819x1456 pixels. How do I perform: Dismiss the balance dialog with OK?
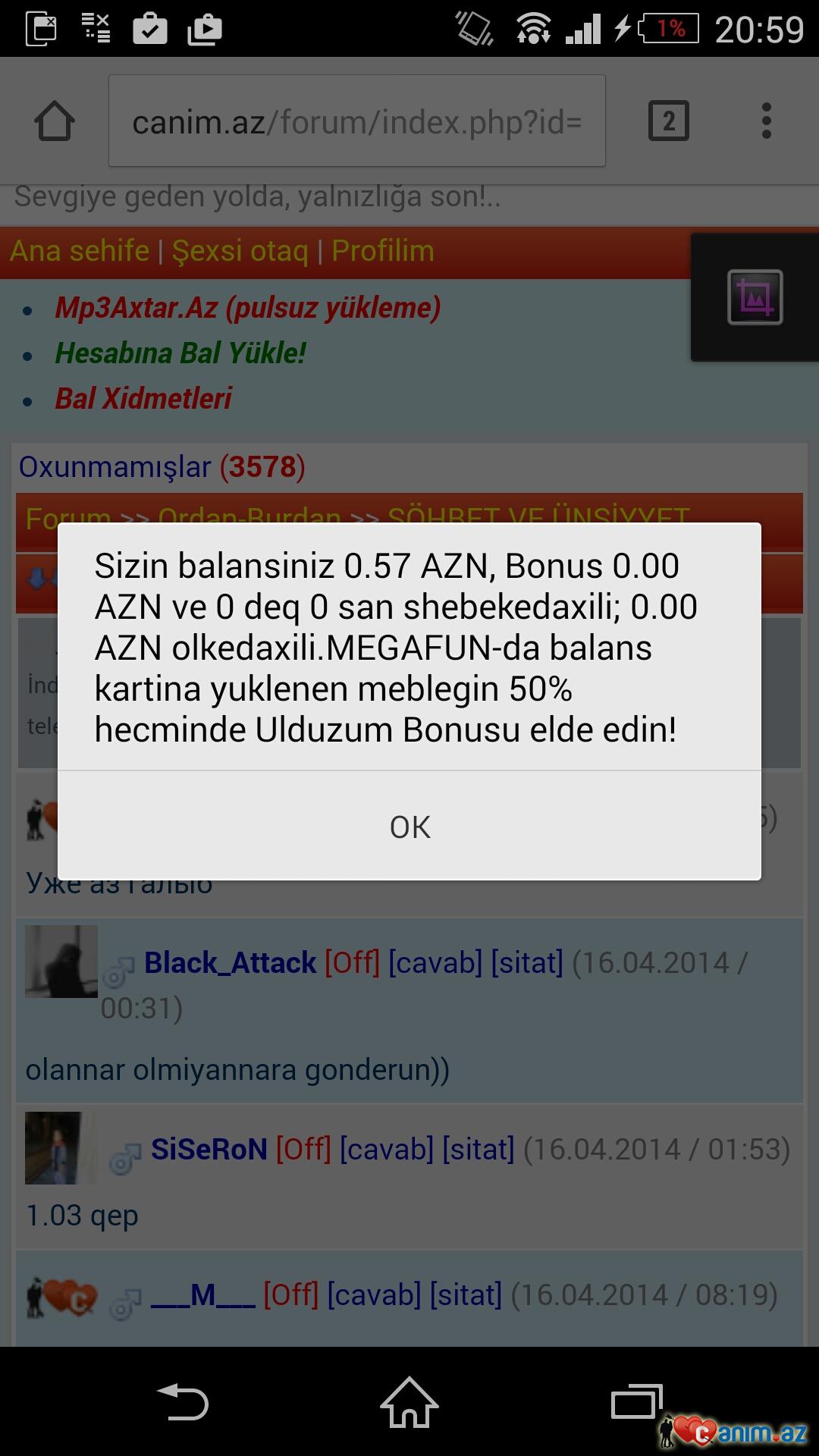409,827
